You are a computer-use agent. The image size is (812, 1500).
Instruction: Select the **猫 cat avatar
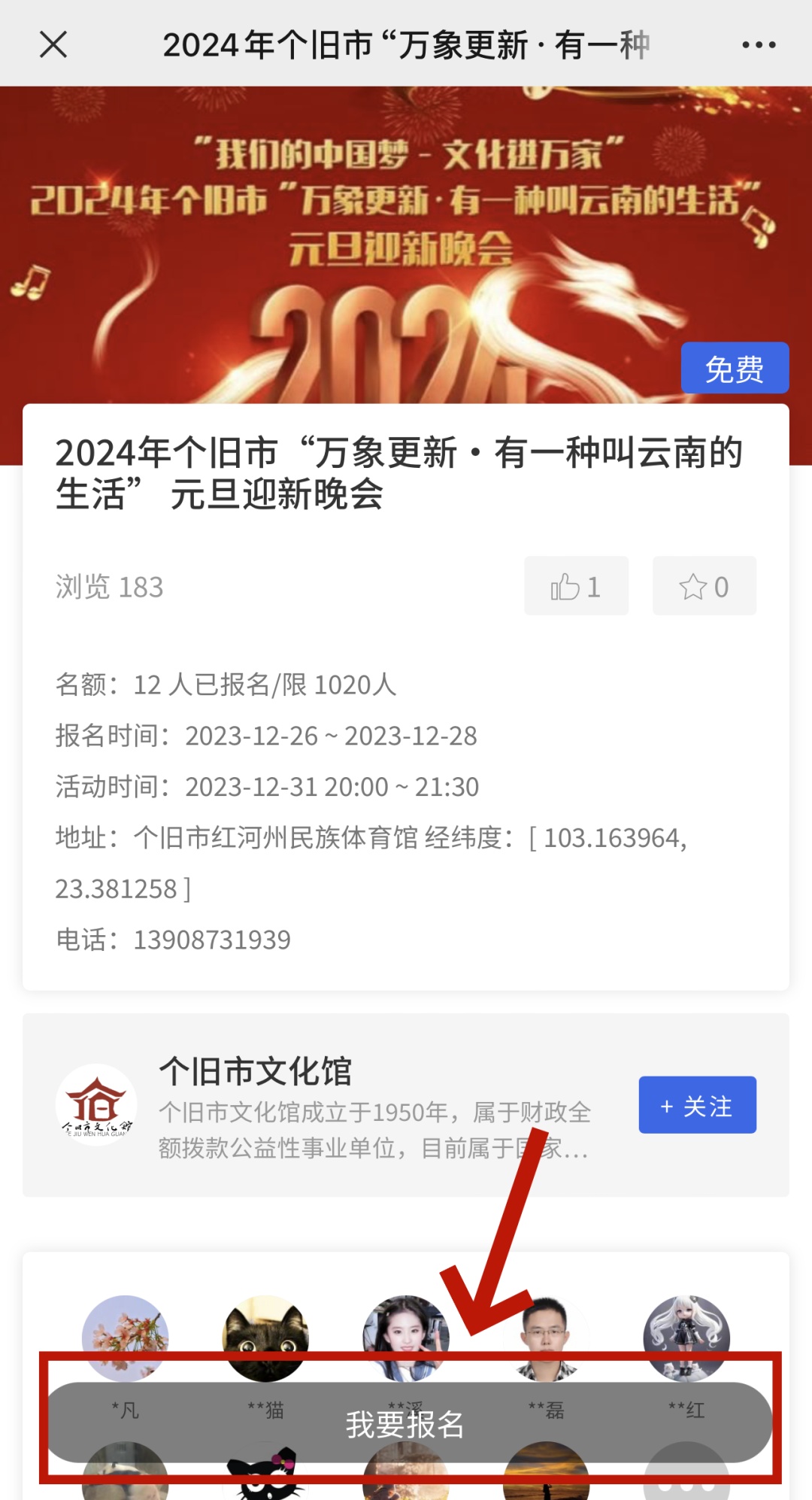click(x=267, y=1339)
